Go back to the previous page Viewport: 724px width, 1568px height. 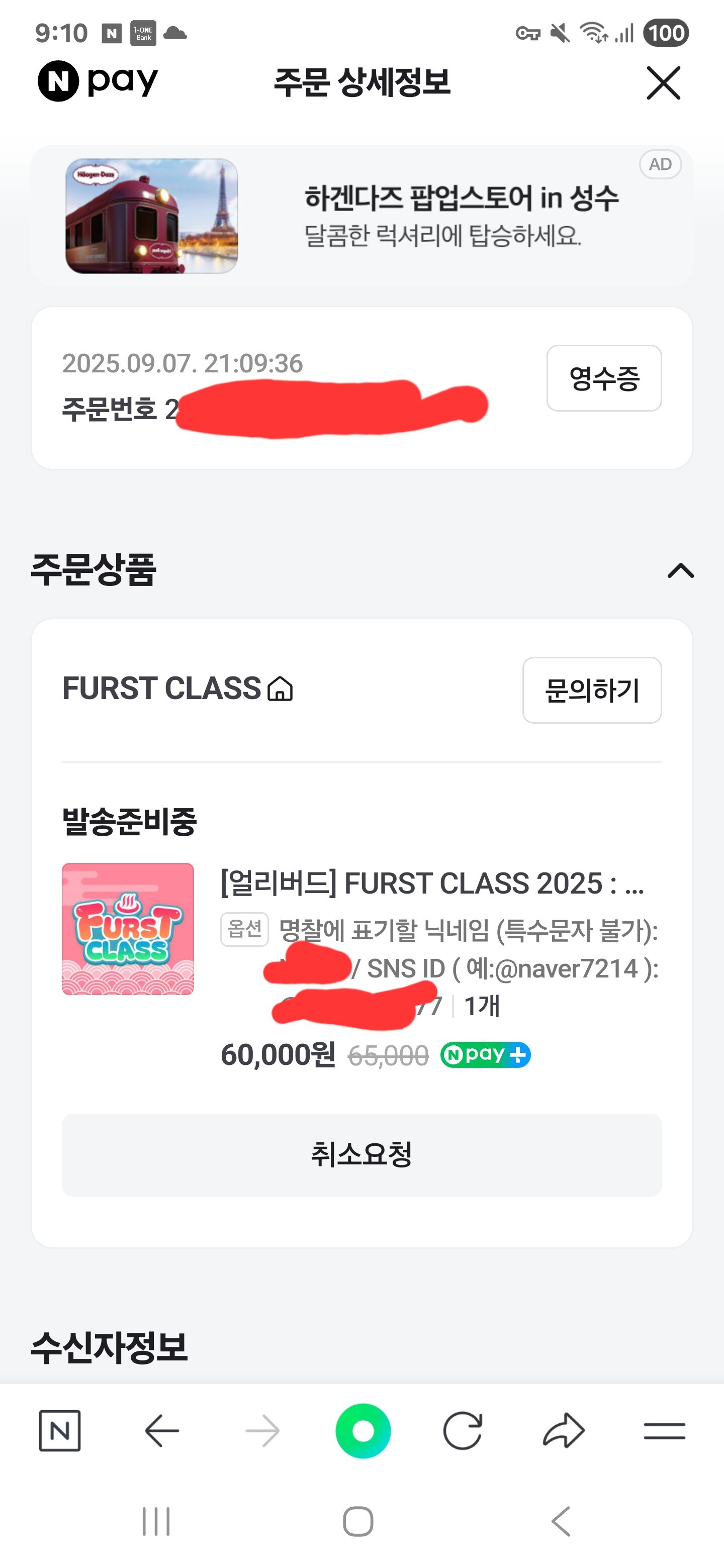tap(161, 1430)
